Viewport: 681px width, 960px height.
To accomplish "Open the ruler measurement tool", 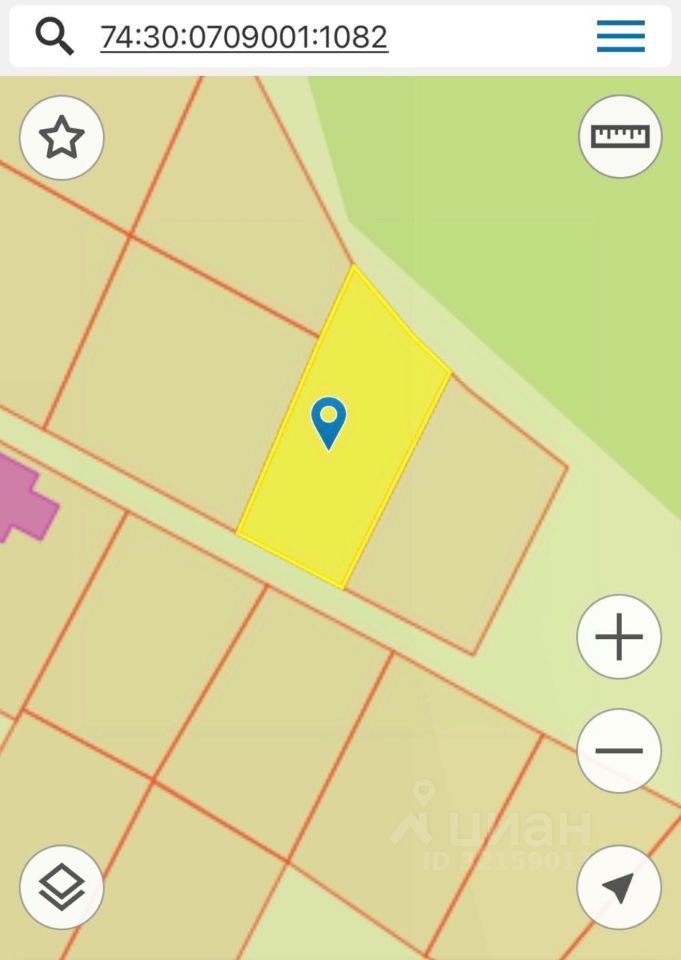I will pos(620,137).
